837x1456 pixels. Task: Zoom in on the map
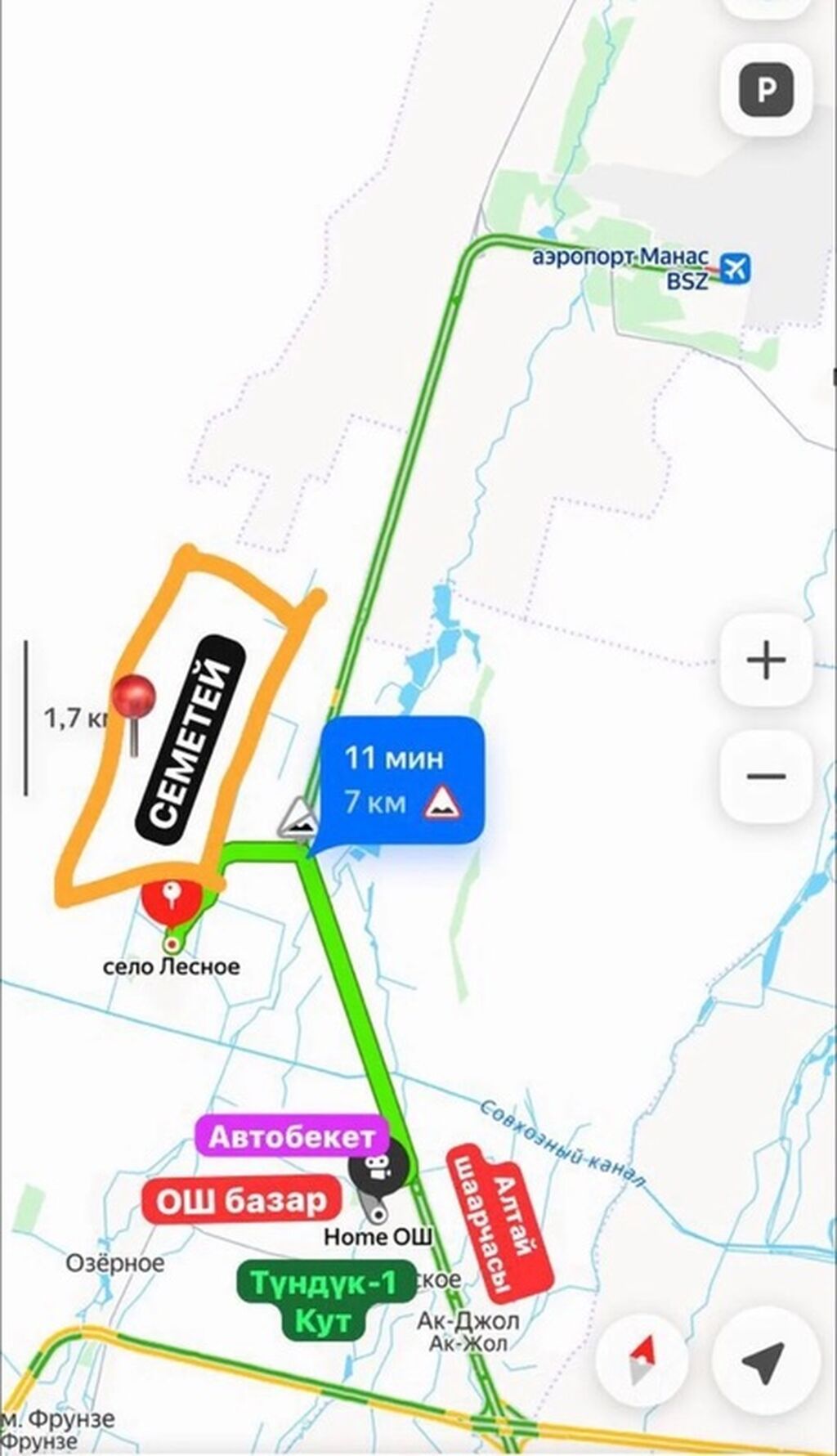[766, 660]
